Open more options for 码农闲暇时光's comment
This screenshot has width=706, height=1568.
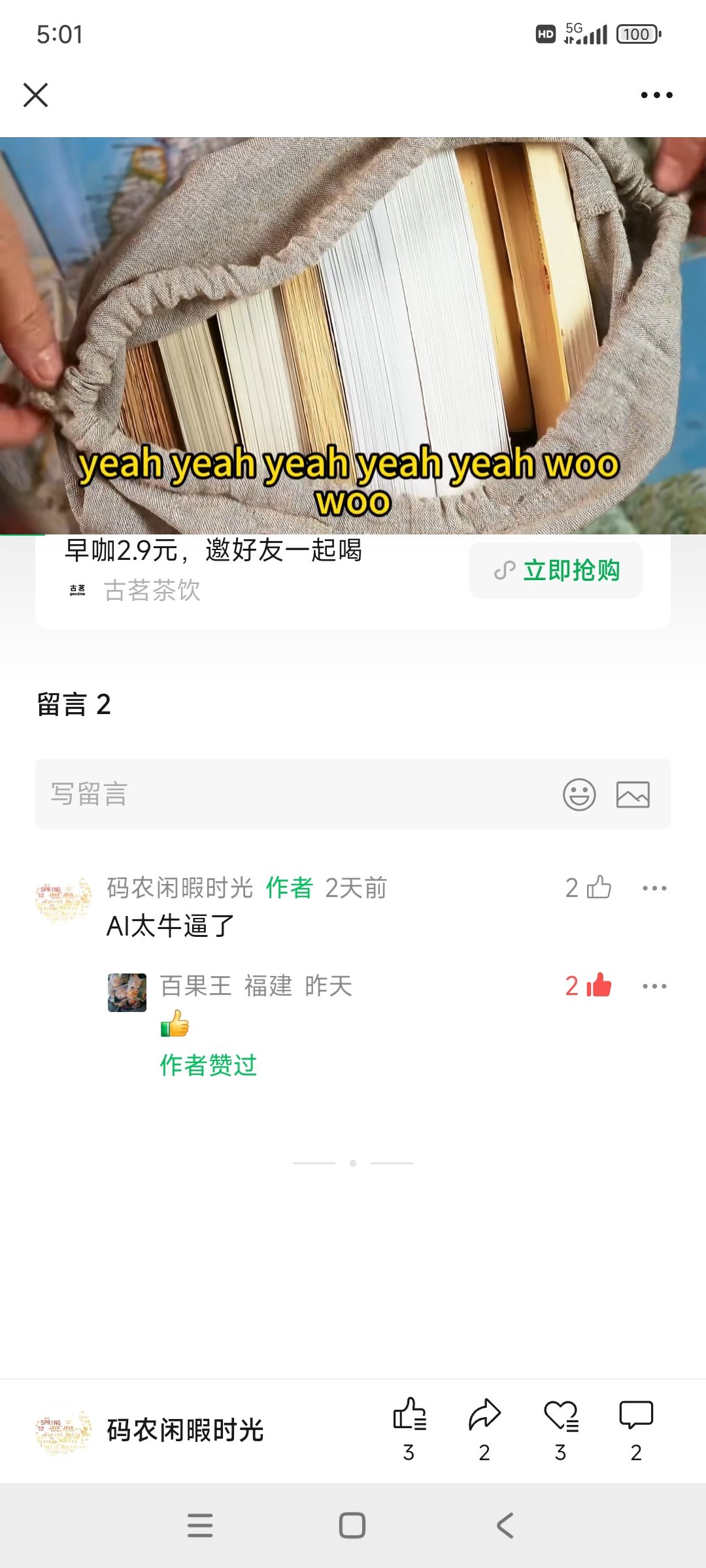654,888
